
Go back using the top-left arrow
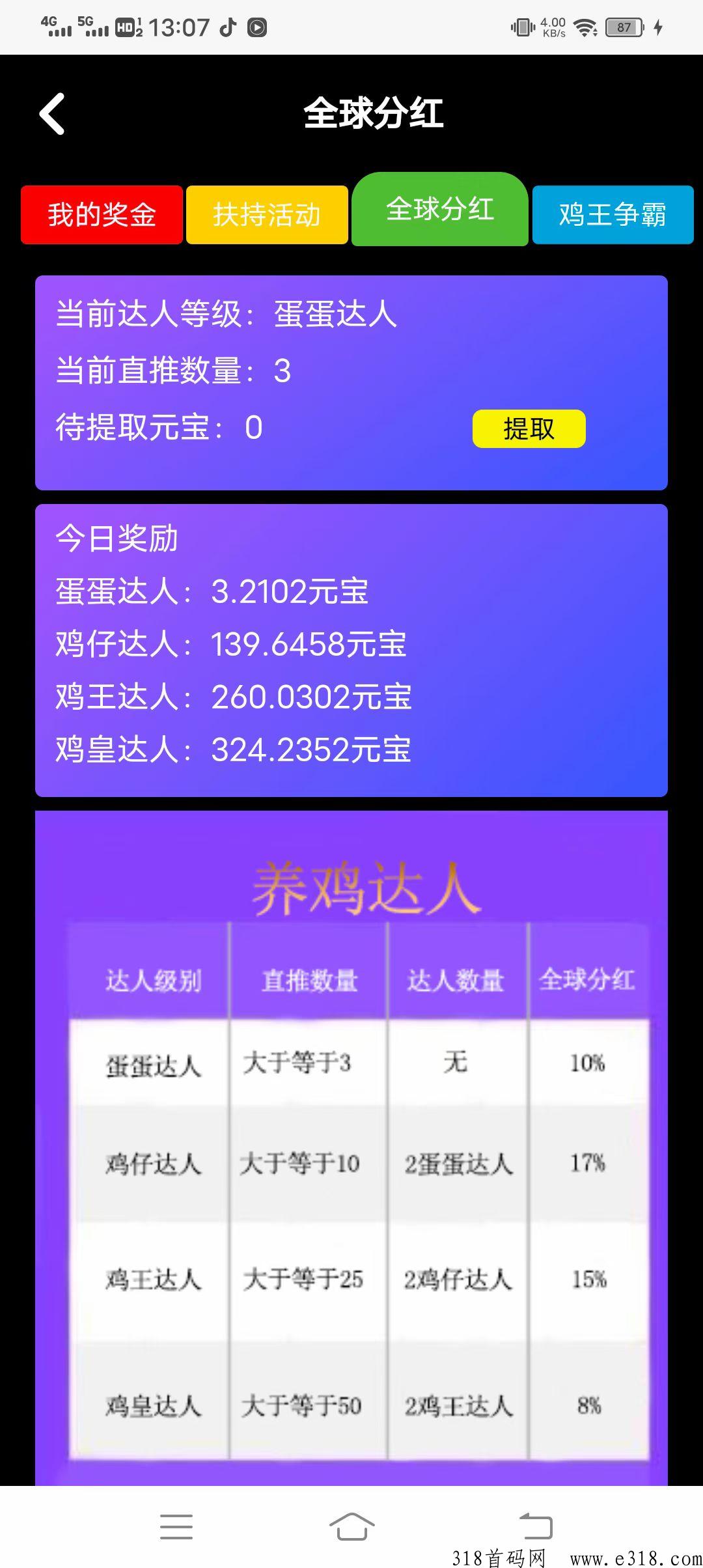point(52,114)
